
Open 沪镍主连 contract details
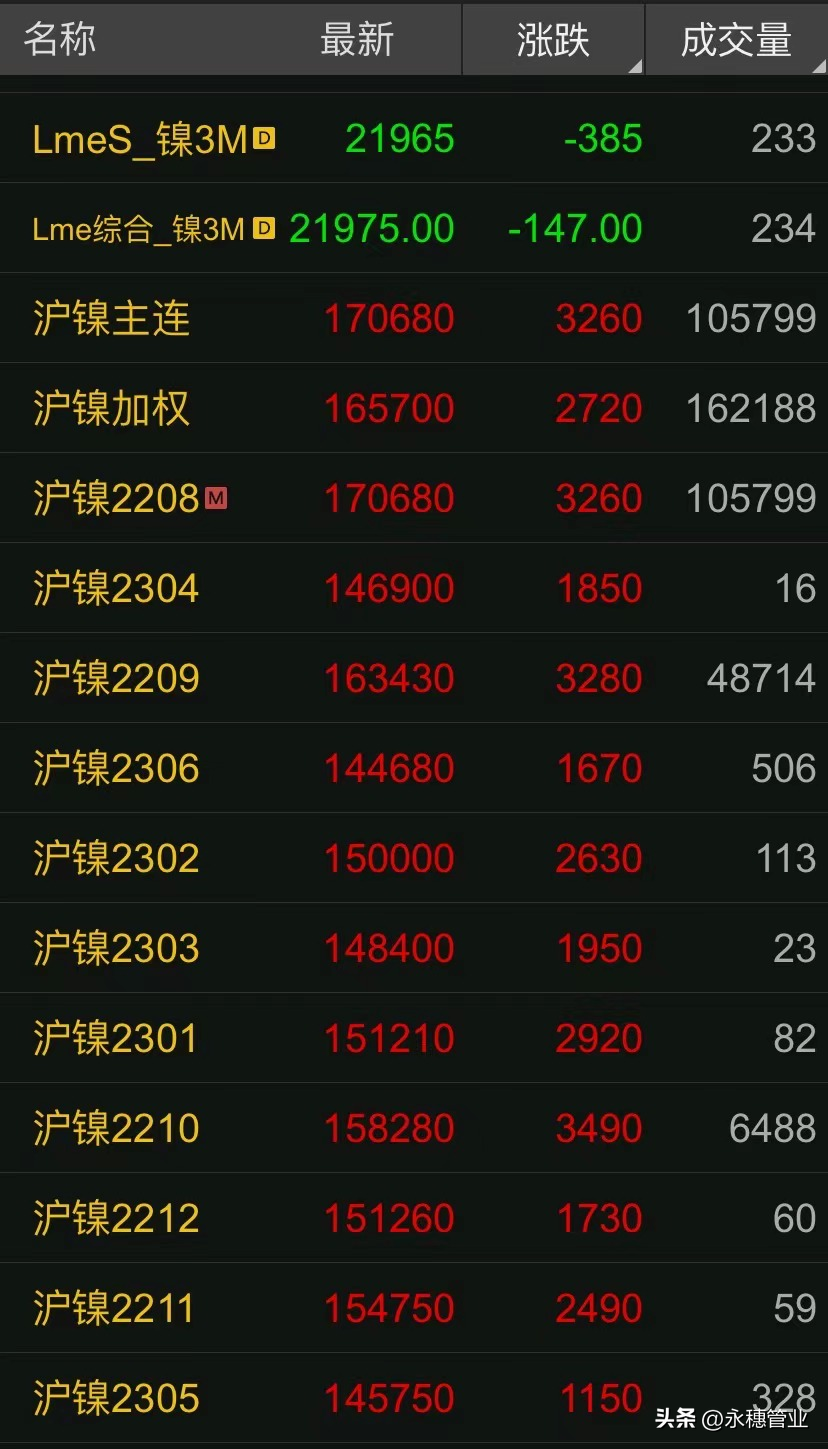tap(414, 318)
